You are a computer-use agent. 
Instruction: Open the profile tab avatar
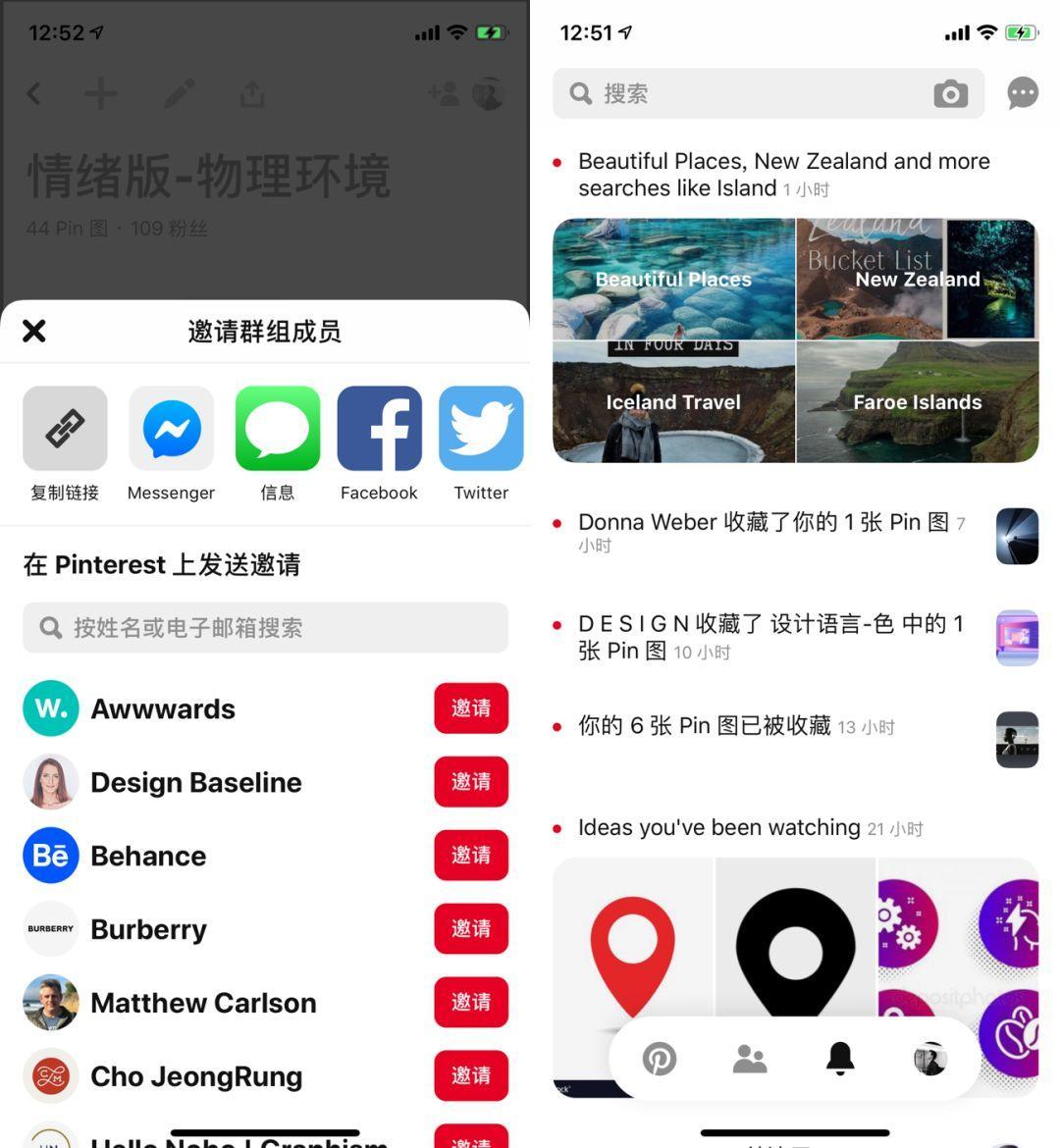[929, 1059]
